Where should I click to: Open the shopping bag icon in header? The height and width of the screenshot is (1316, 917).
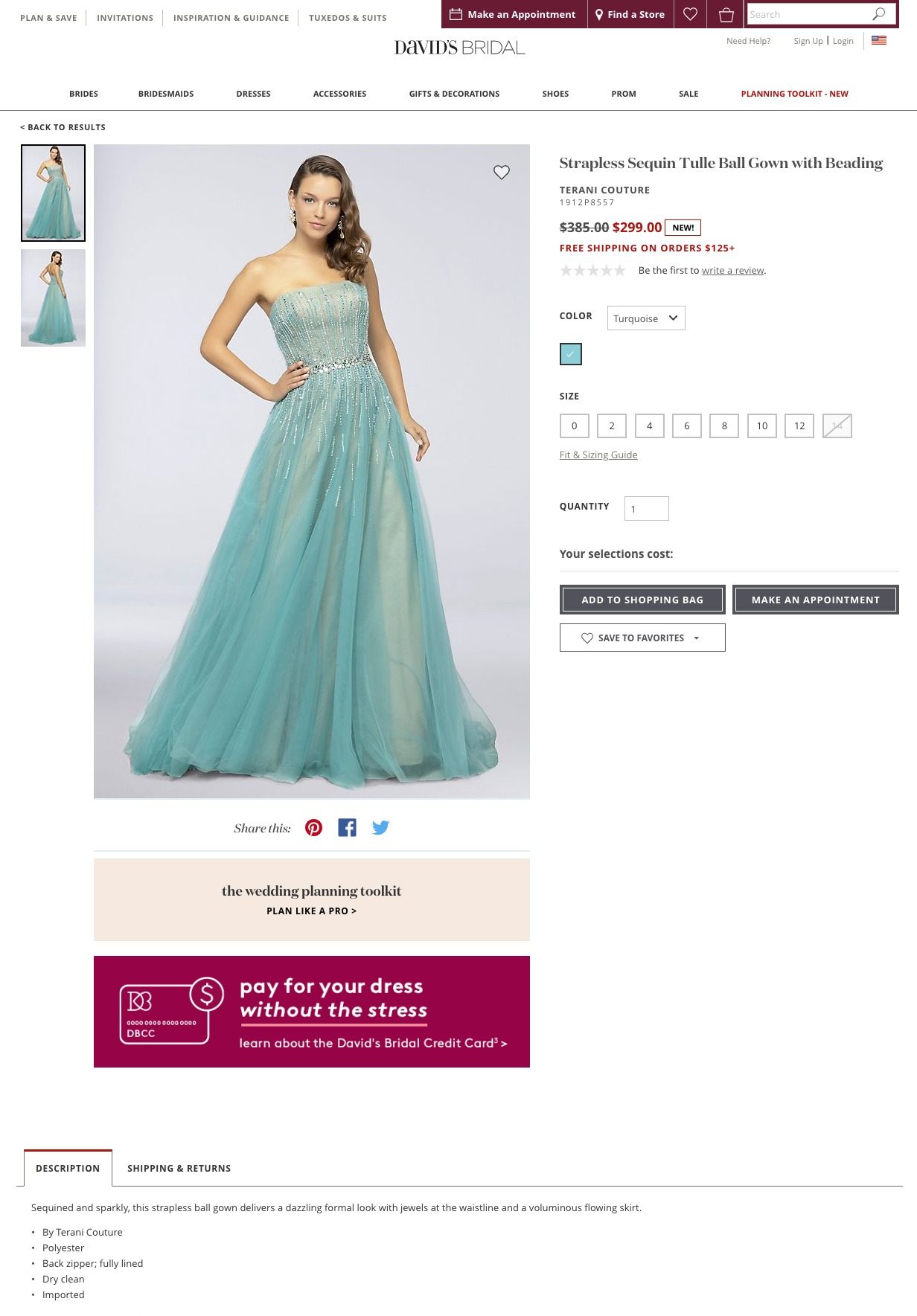click(x=726, y=14)
